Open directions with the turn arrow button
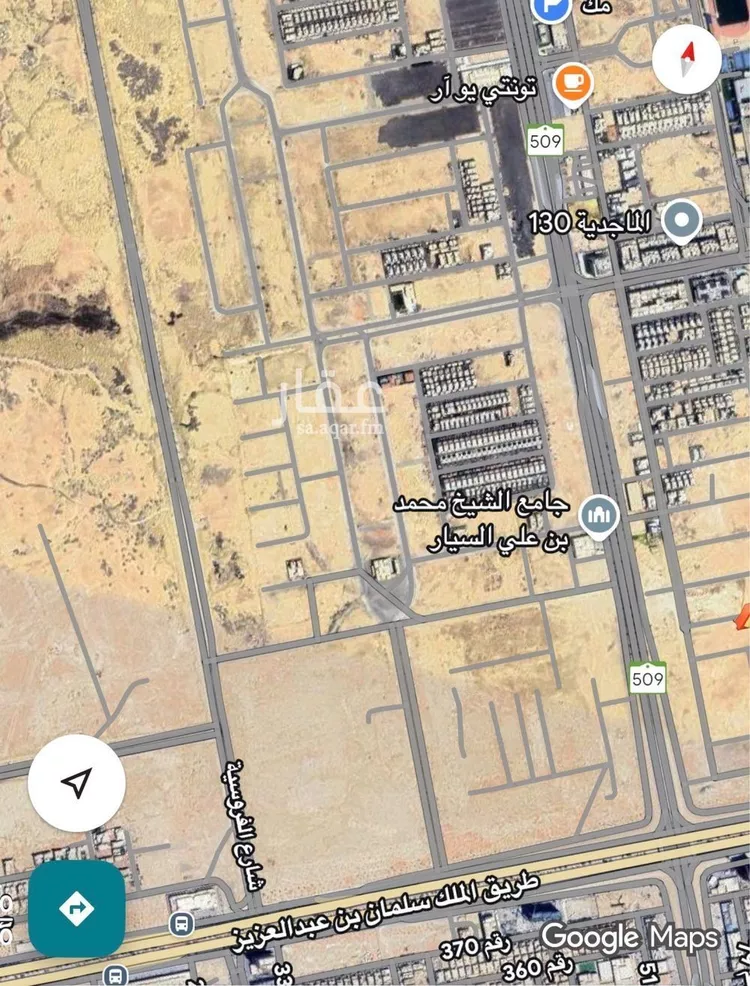 click(x=76, y=908)
